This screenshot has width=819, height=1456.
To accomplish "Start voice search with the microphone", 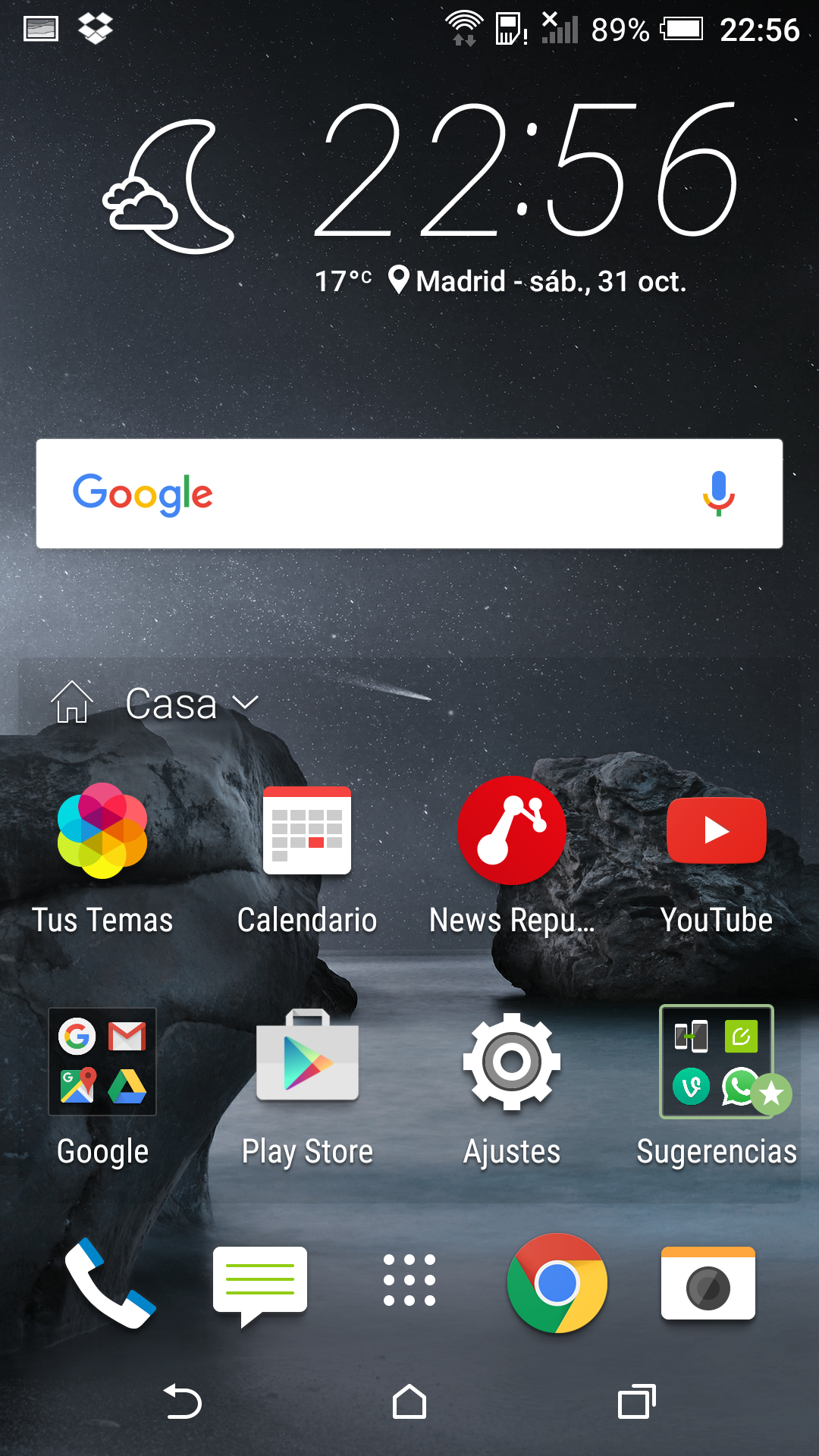I will pyautogui.click(x=718, y=494).
